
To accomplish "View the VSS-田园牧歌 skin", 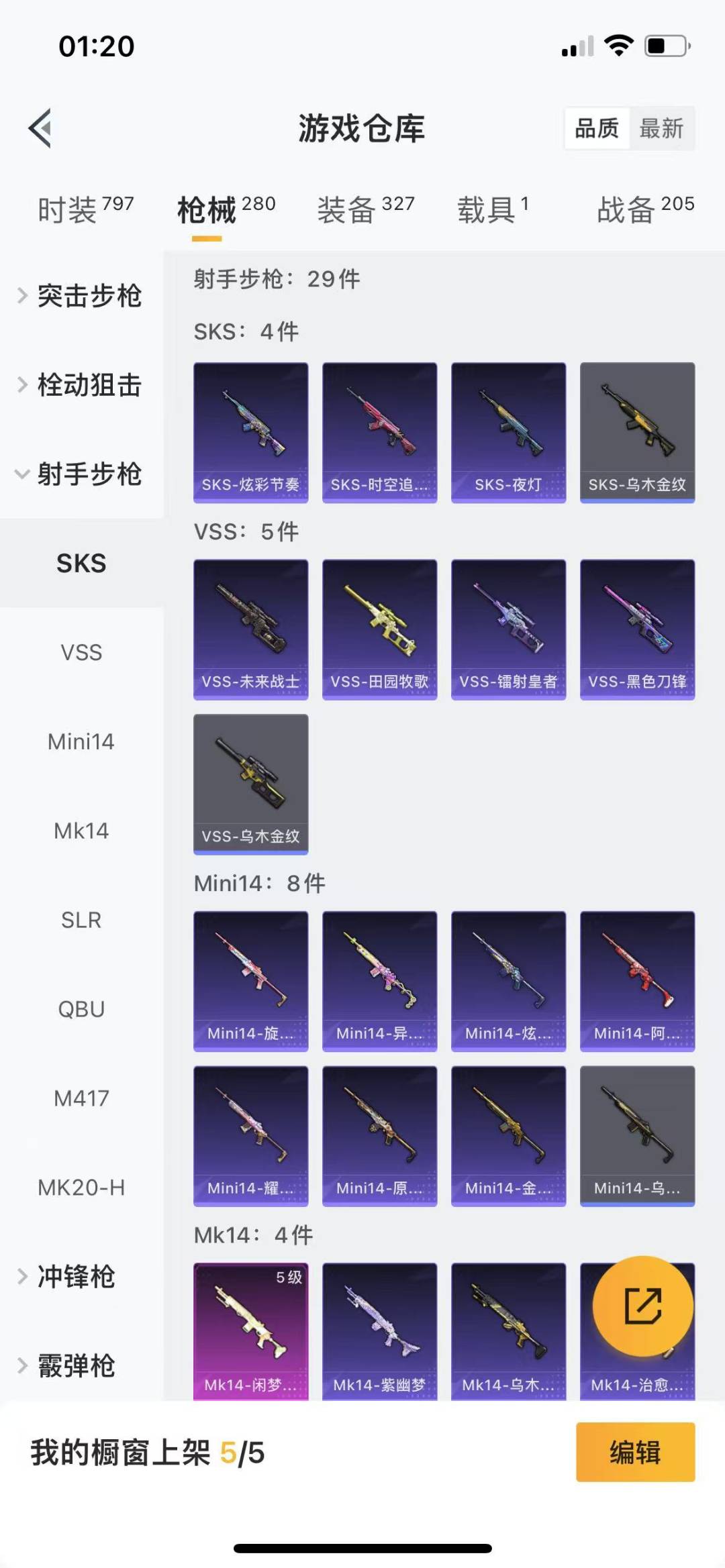I will coord(379,629).
